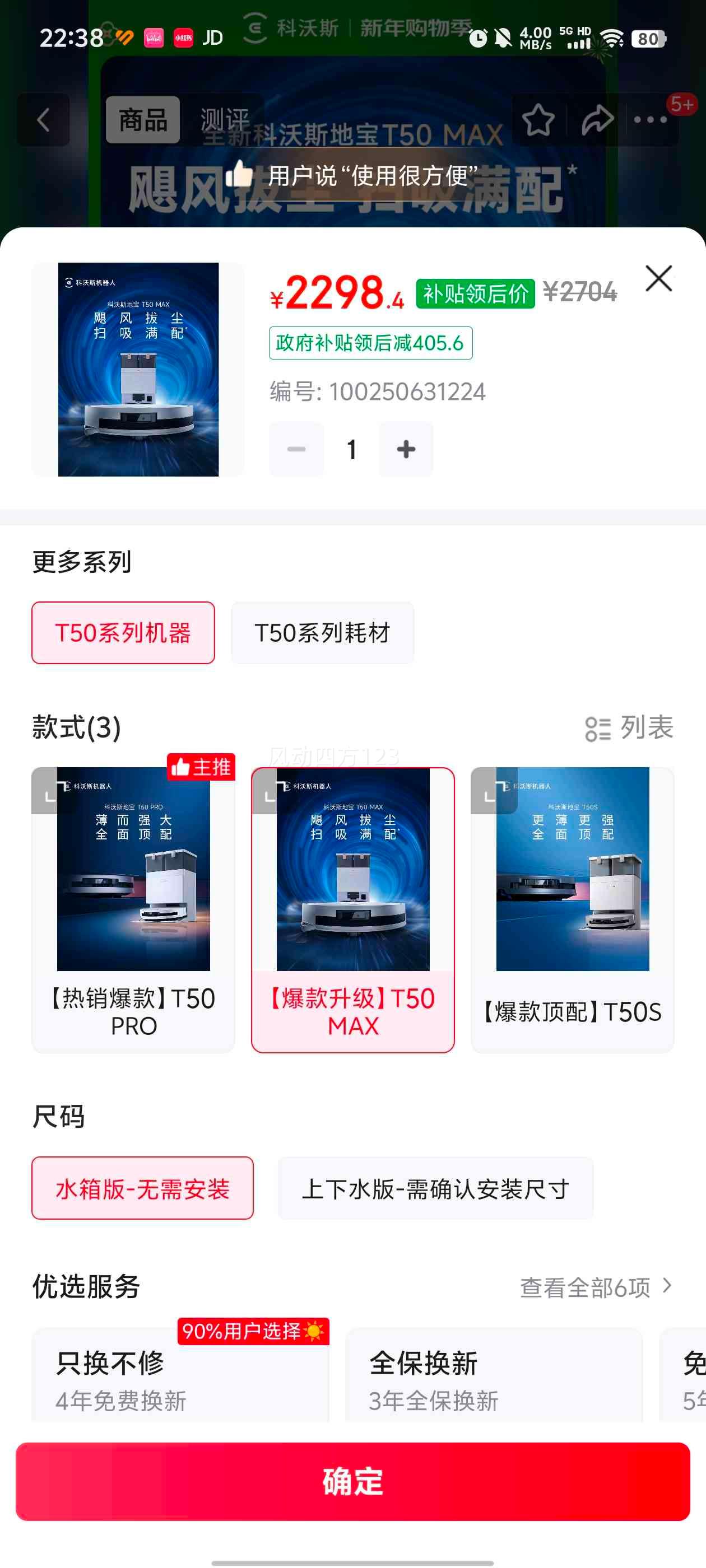Decrease quantity with the minus button
Image resolution: width=706 pixels, height=1568 pixels.
[x=296, y=449]
